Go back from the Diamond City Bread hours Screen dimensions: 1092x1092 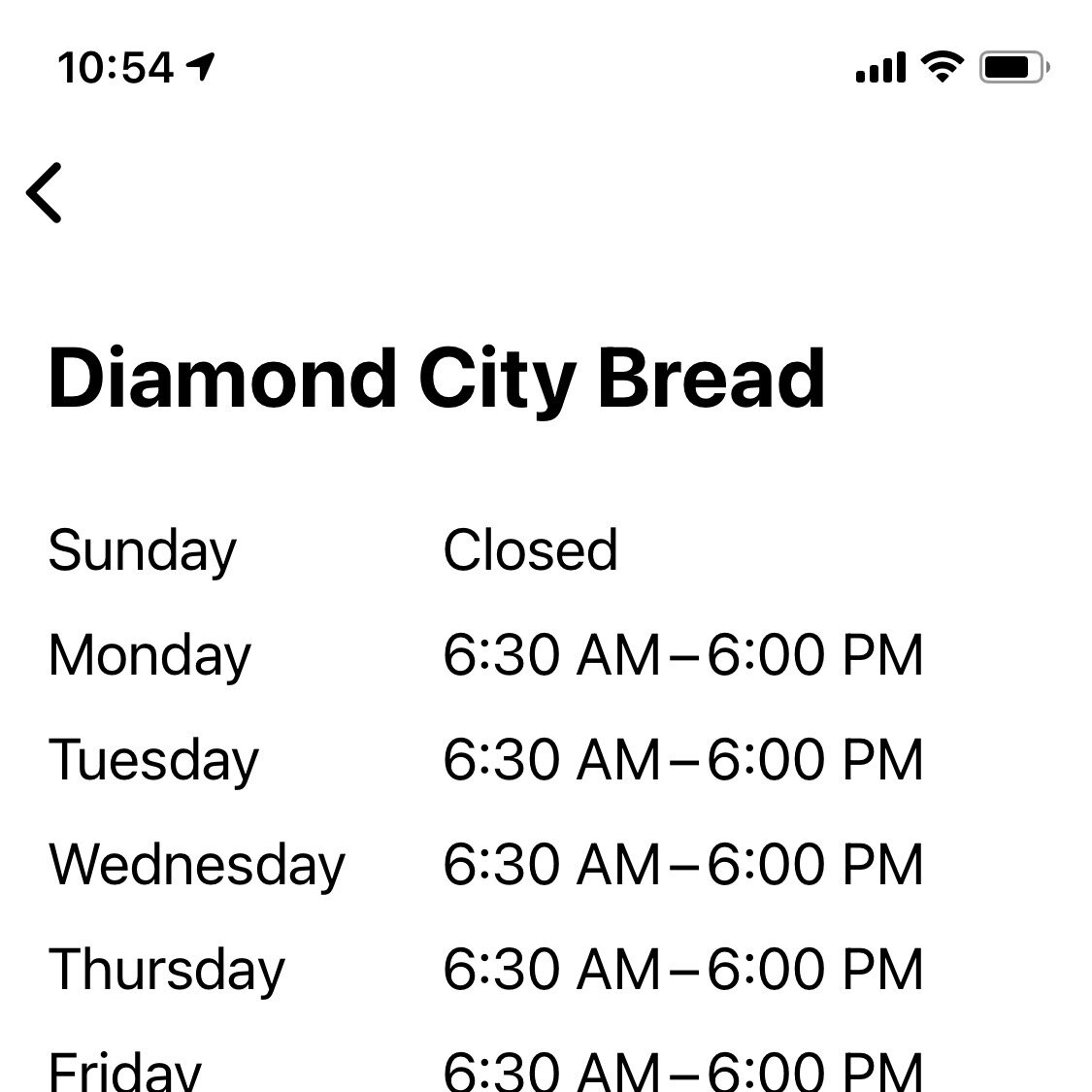(45, 192)
